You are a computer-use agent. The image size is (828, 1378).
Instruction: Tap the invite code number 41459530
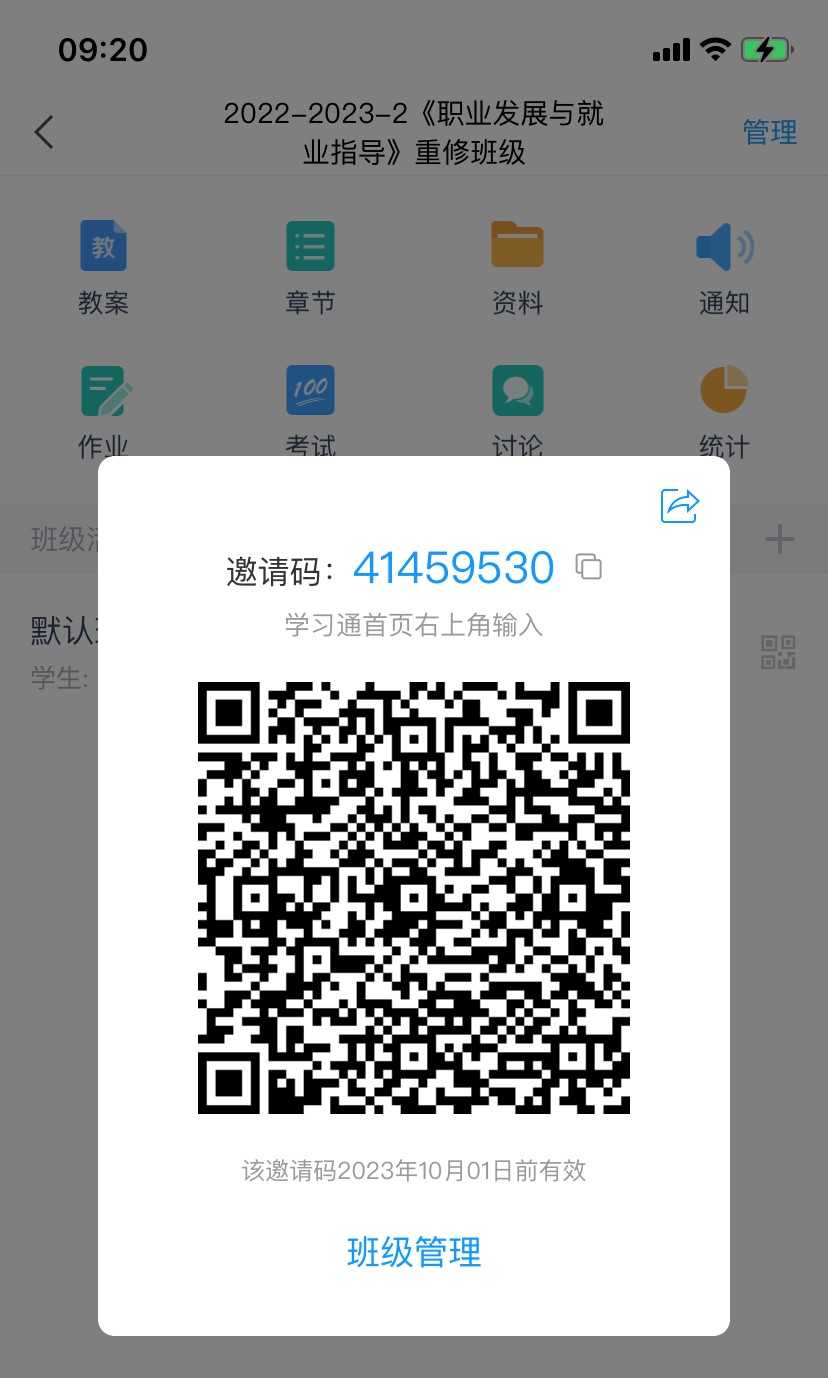455,567
